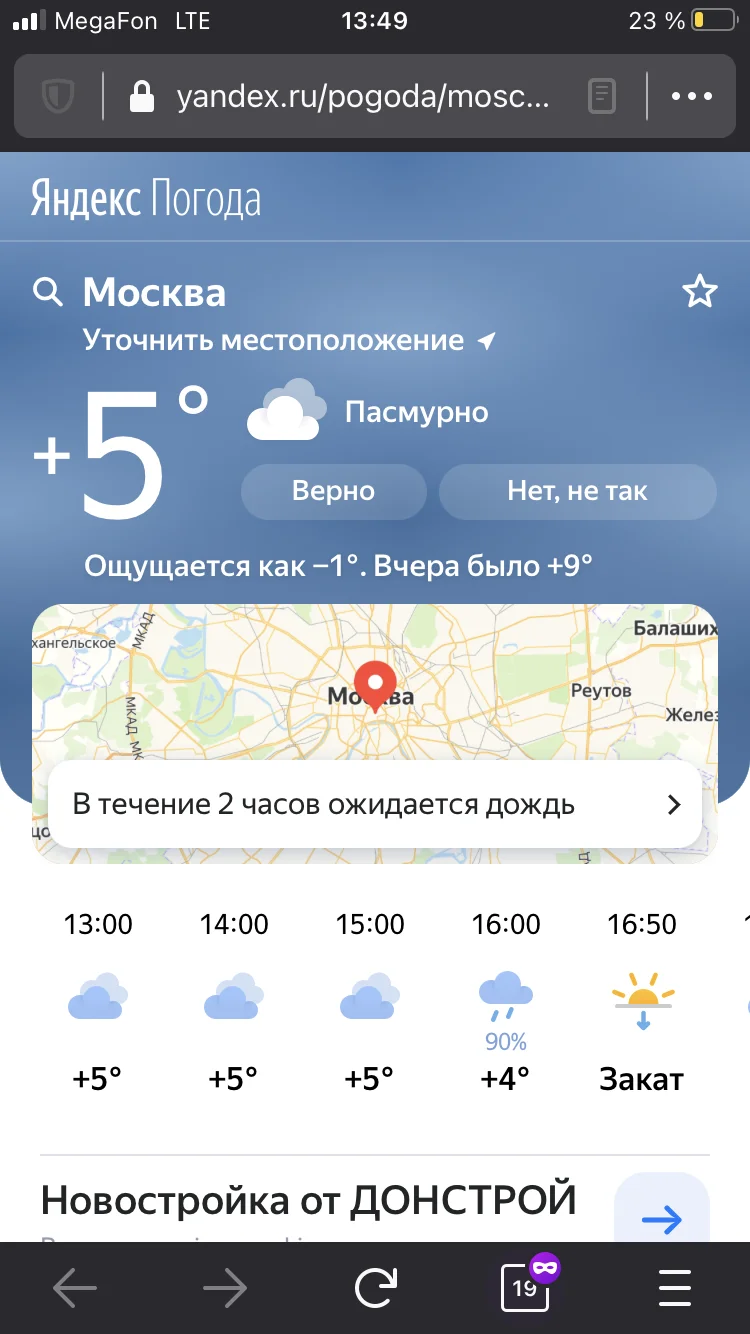Click the shield icon in the address bar

(x=57, y=96)
